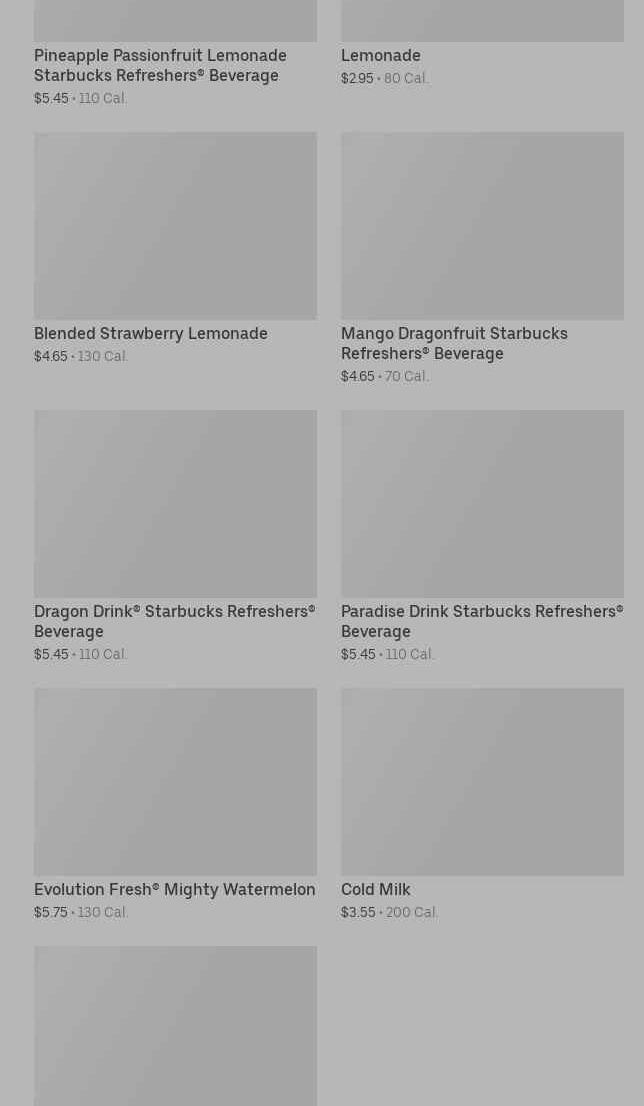
Task: View Mango Dragonfruit Starbucks Refreshers Beverage
Action: tap(482, 258)
